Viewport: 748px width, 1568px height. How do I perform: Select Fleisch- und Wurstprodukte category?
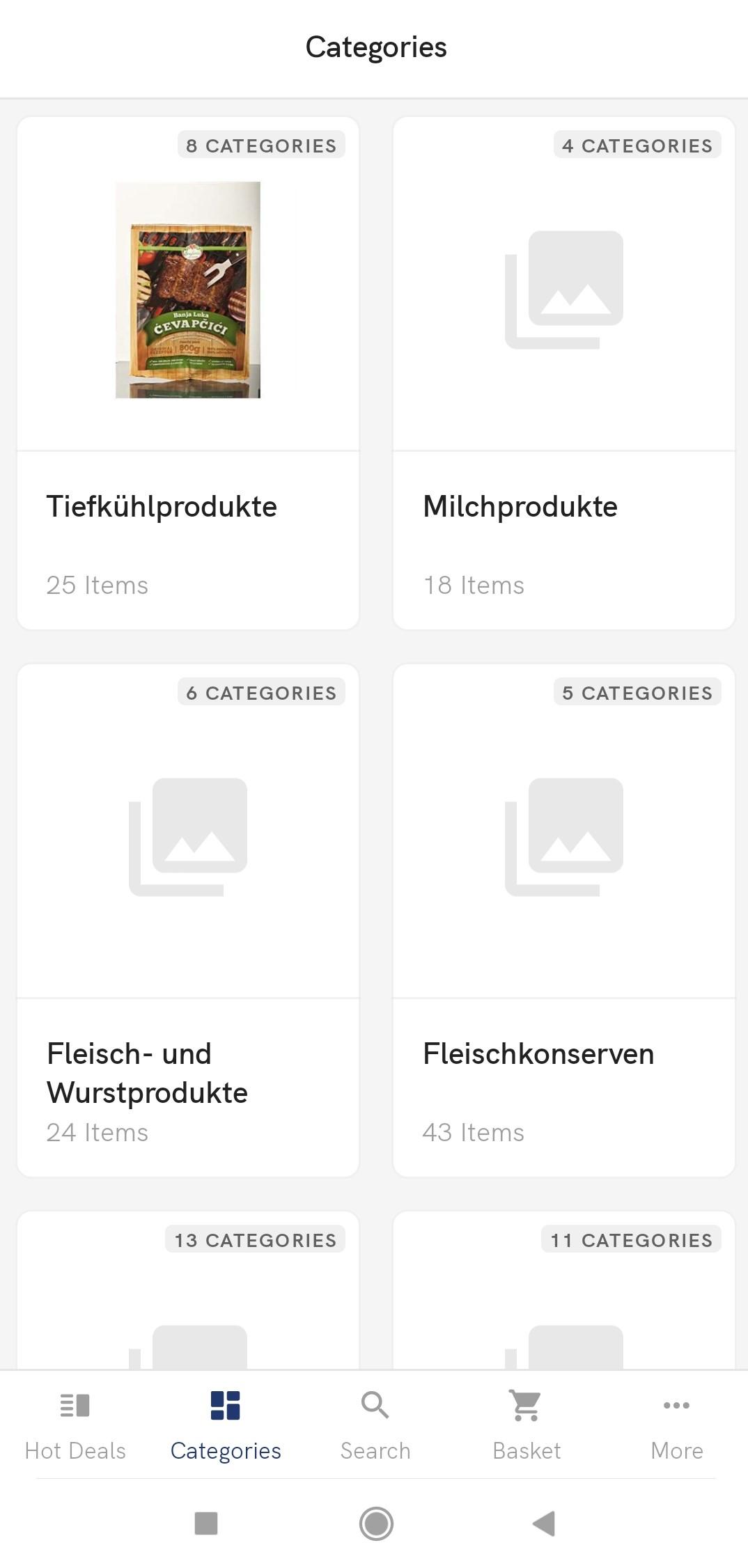coord(188,920)
